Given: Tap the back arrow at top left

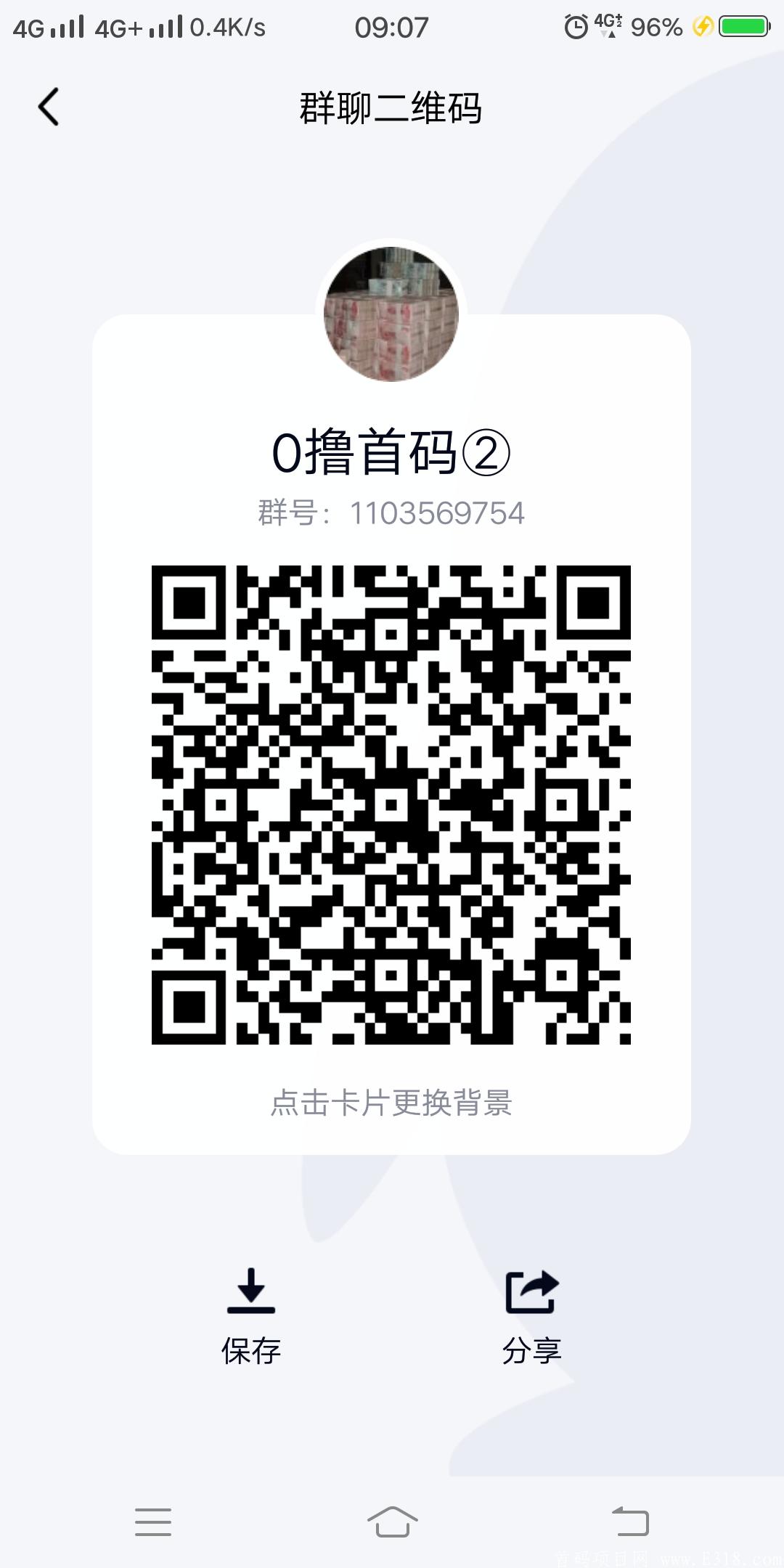Looking at the screenshot, I should (x=48, y=105).
